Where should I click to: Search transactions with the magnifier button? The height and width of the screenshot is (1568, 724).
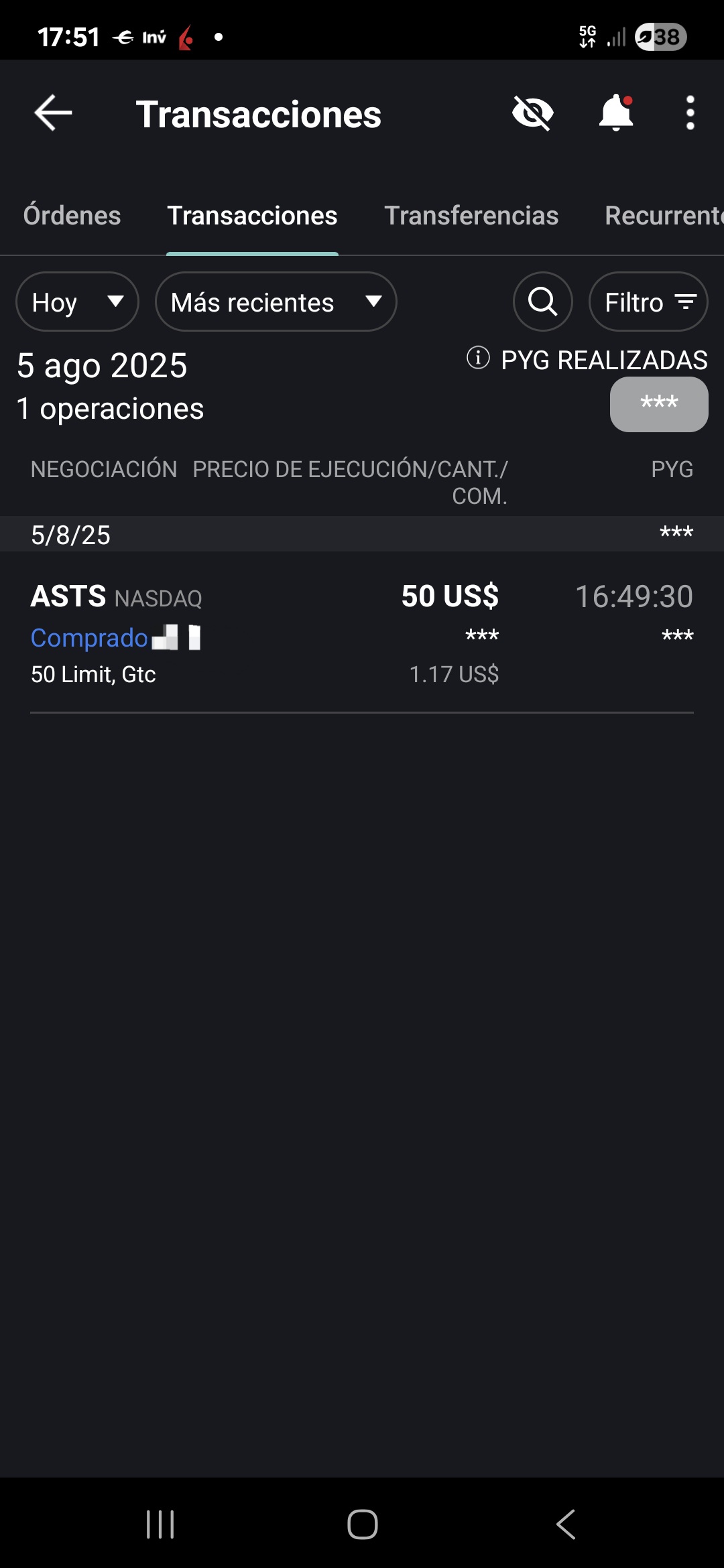(x=542, y=302)
